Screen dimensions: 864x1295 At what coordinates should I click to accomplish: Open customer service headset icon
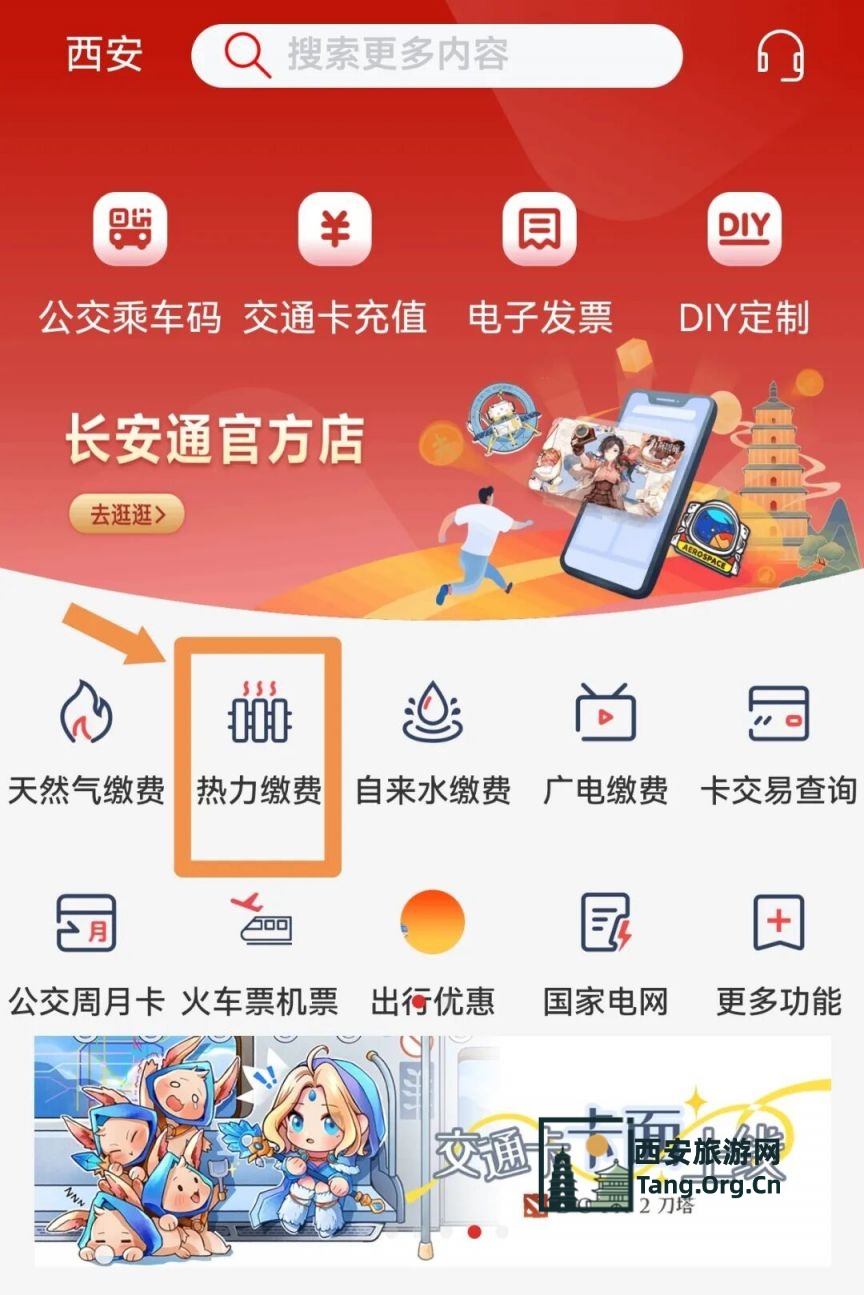pyautogui.click(x=779, y=55)
